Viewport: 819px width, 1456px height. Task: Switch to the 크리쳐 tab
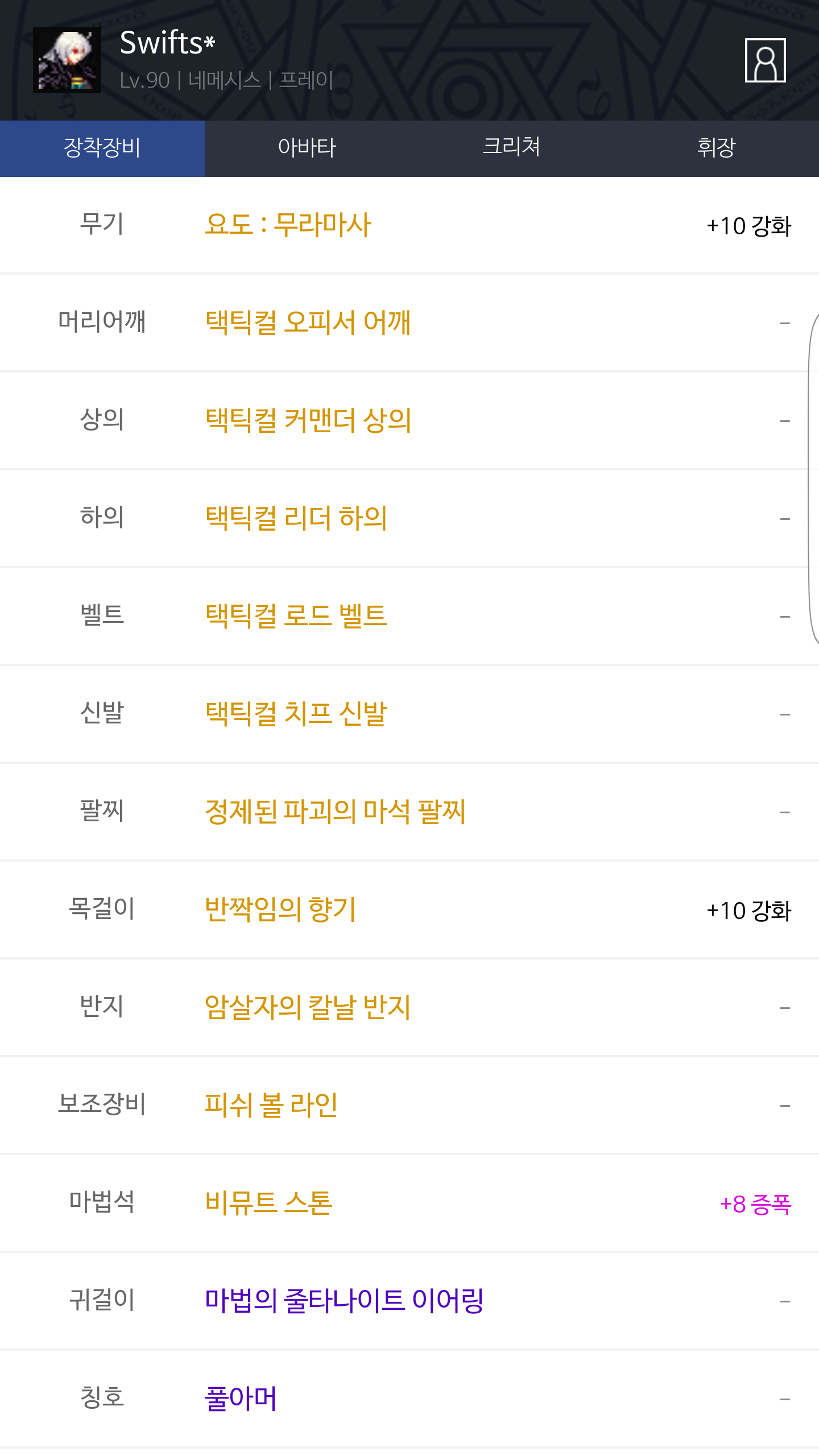click(x=512, y=148)
